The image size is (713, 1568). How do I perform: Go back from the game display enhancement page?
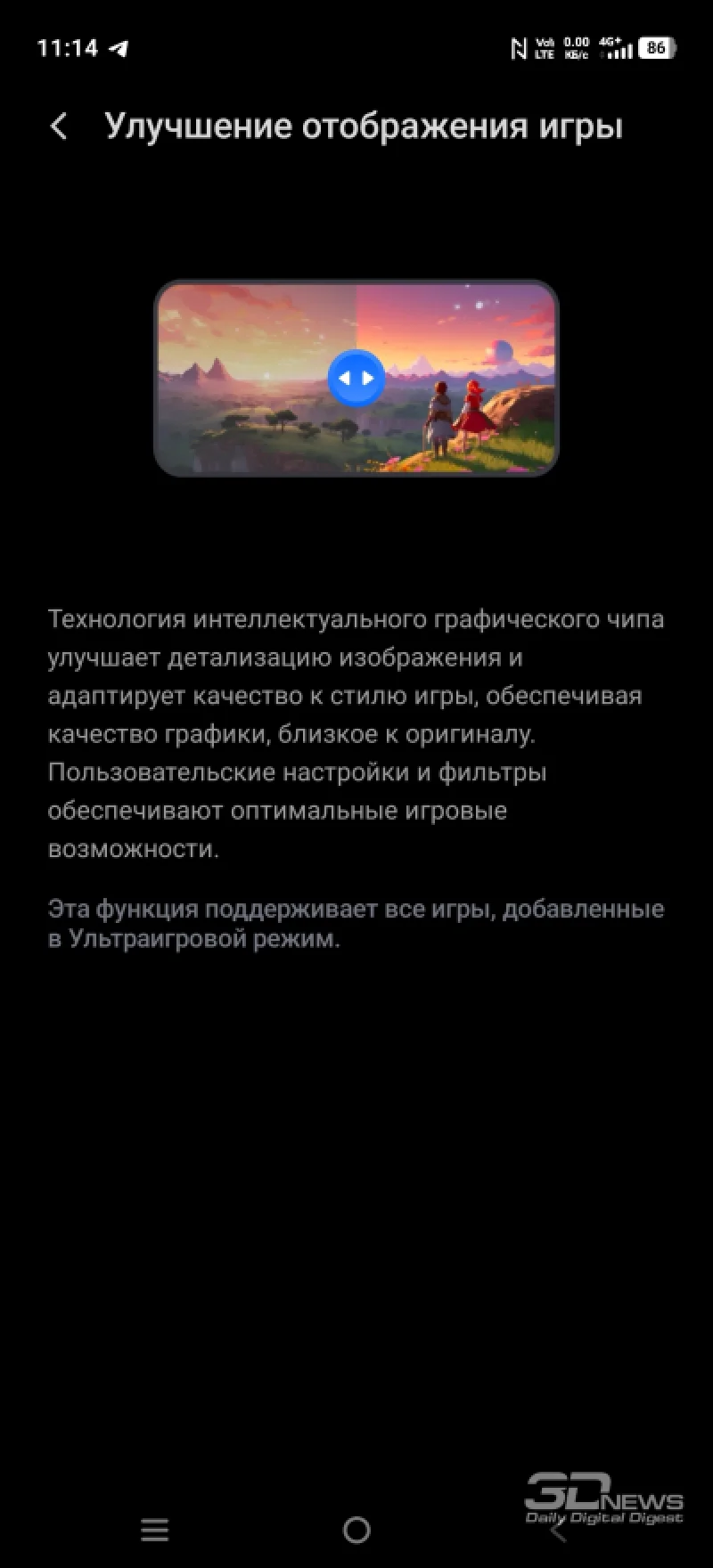[x=59, y=127]
